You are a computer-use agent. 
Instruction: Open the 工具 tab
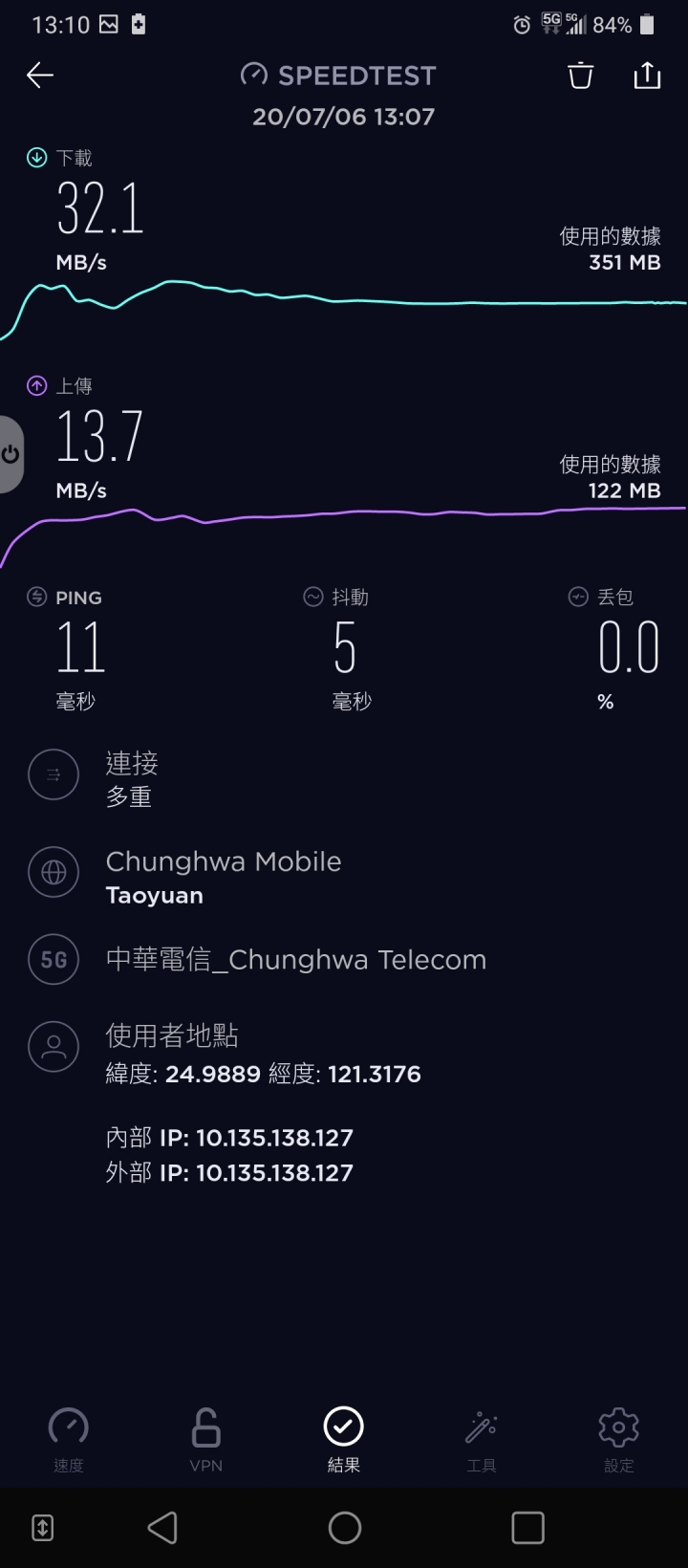point(482,1440)
